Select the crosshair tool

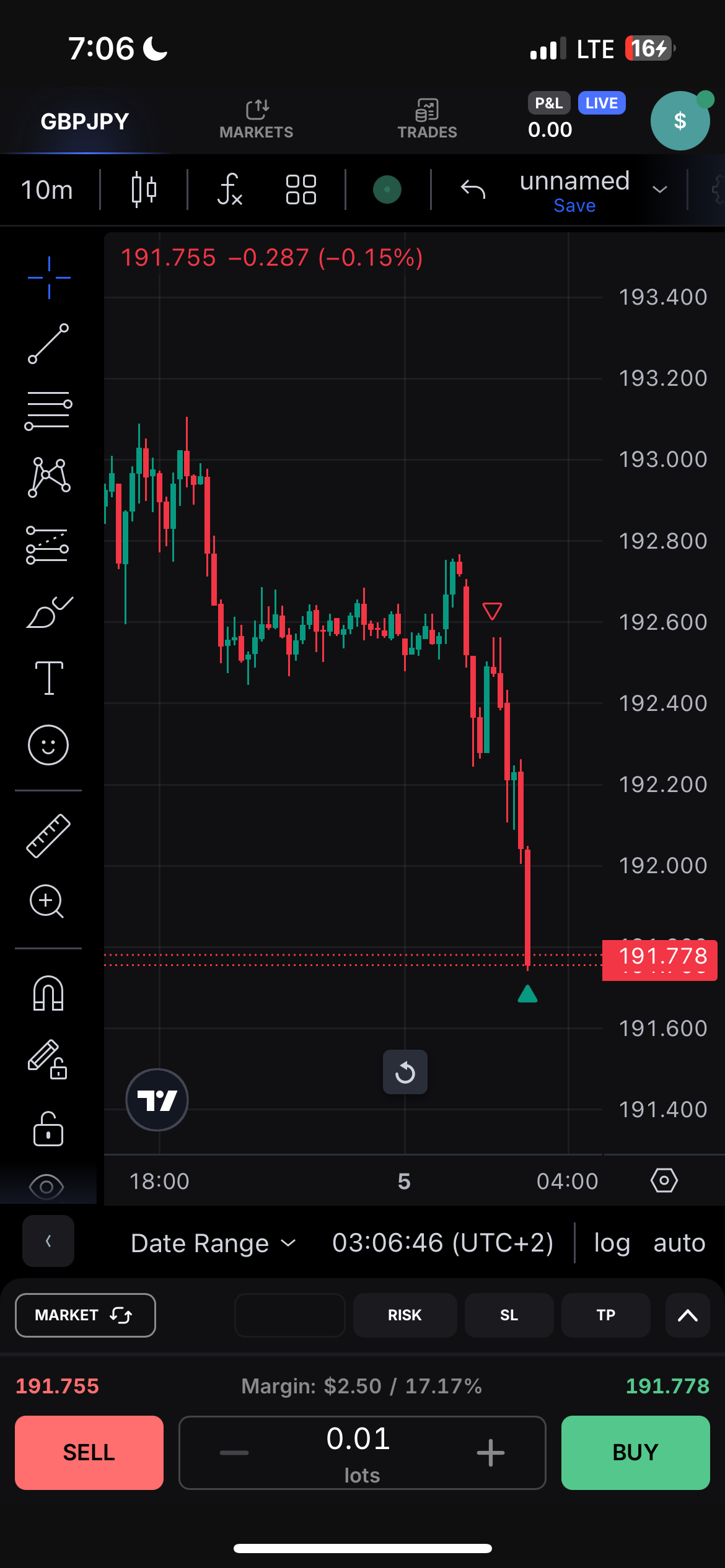(48, 277)
